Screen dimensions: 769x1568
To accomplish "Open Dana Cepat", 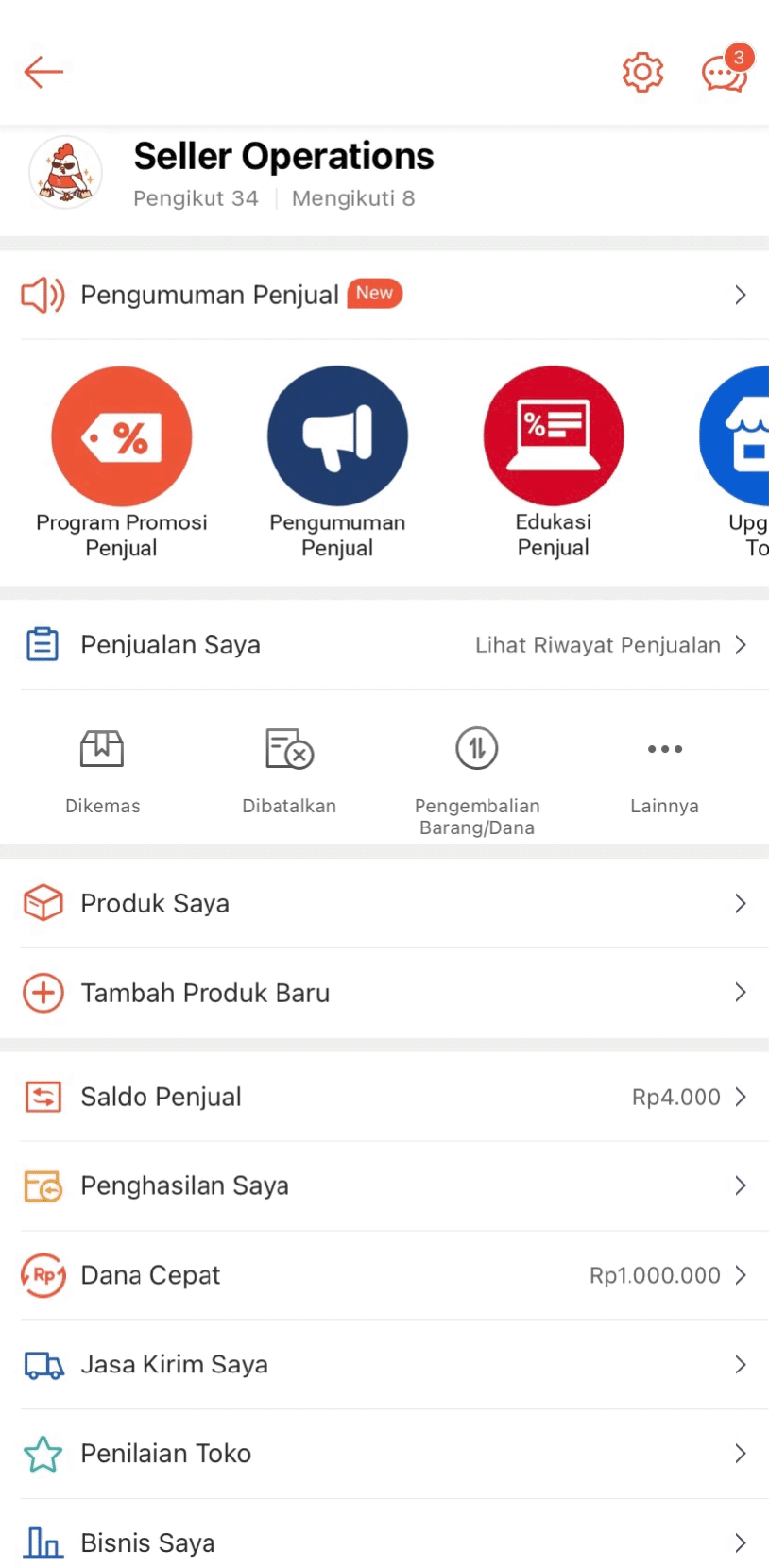I will tap(384, 1275).
